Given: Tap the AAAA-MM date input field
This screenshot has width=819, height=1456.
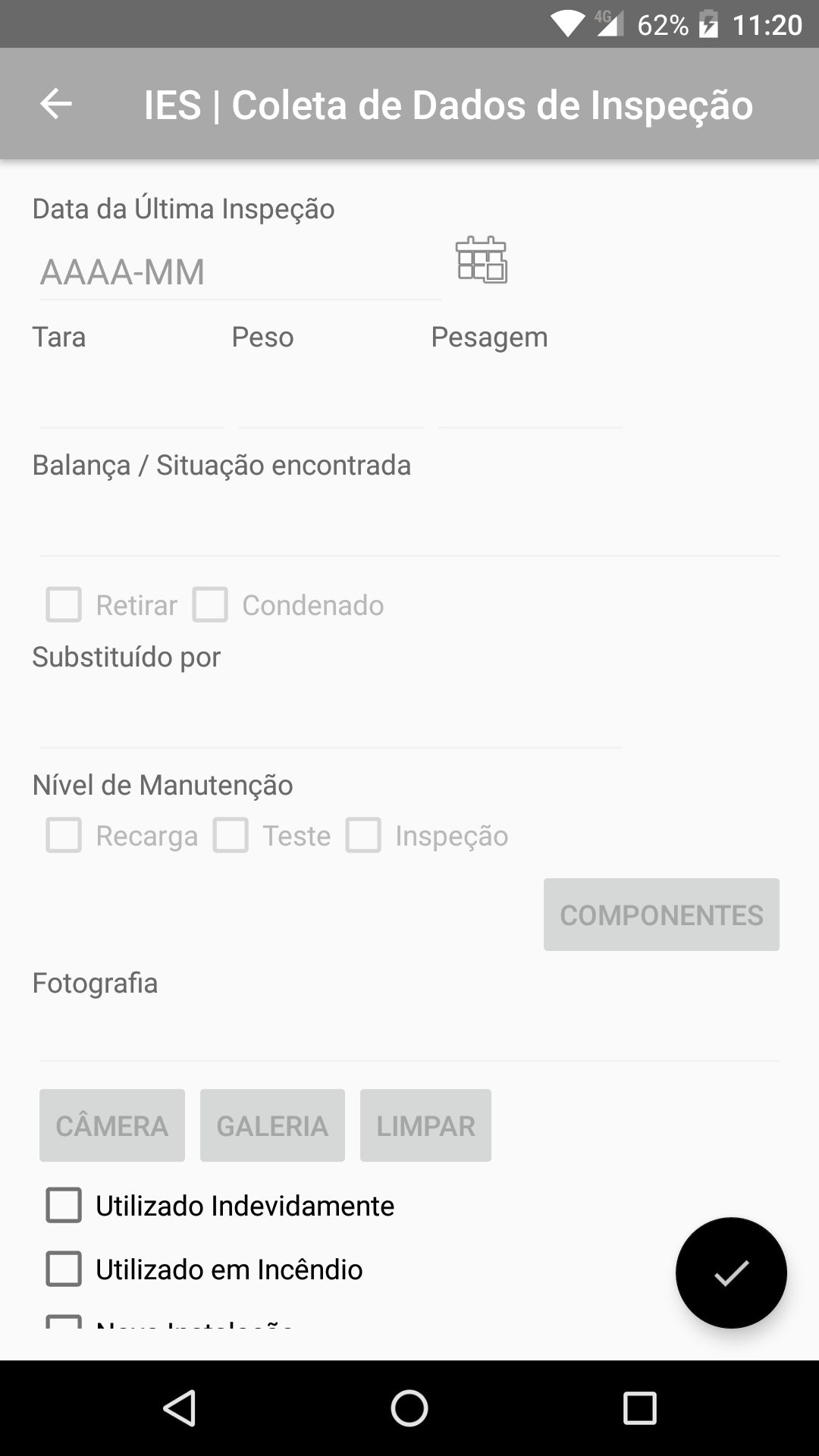Looking at the screenshot, I should 240,272.
